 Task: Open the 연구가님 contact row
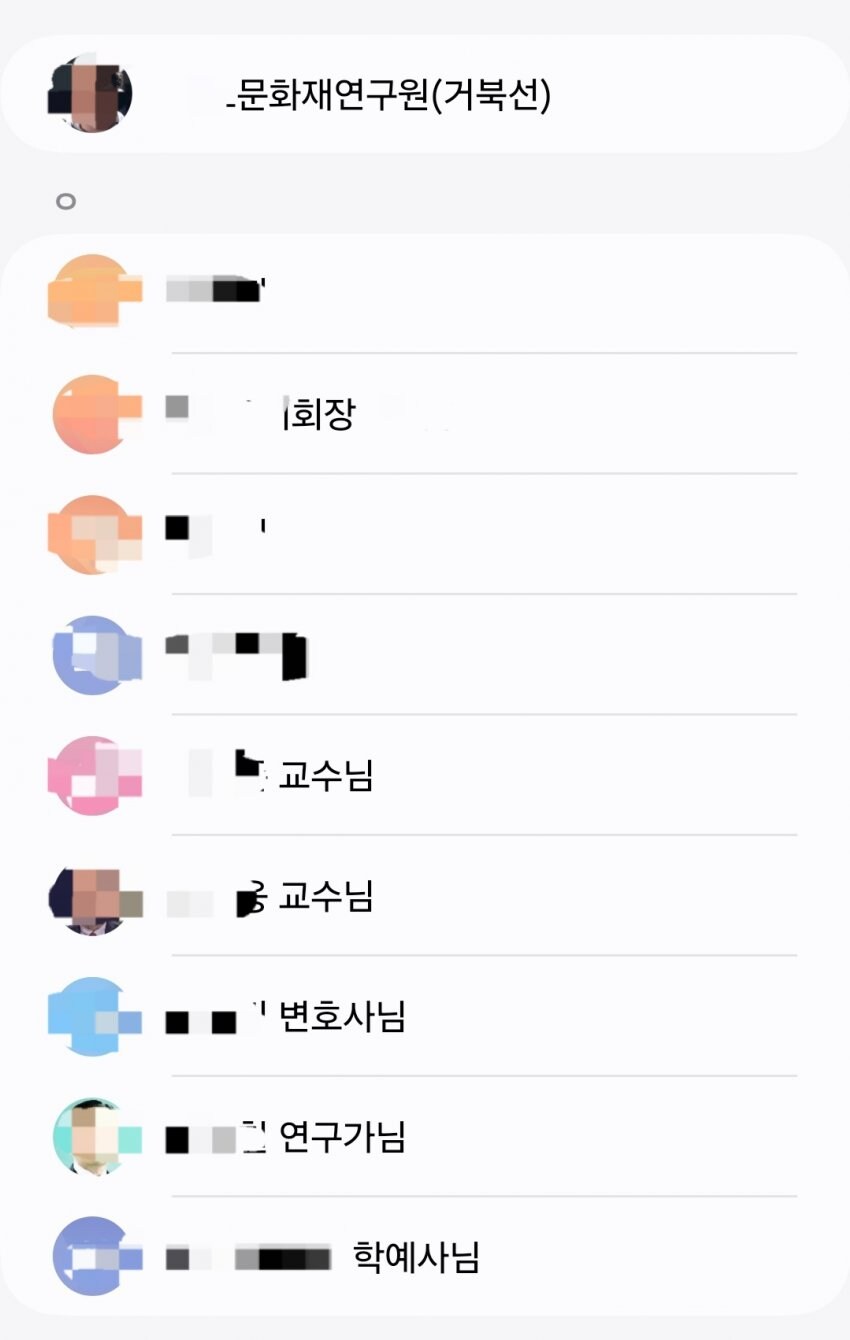tap(342, 1137)
